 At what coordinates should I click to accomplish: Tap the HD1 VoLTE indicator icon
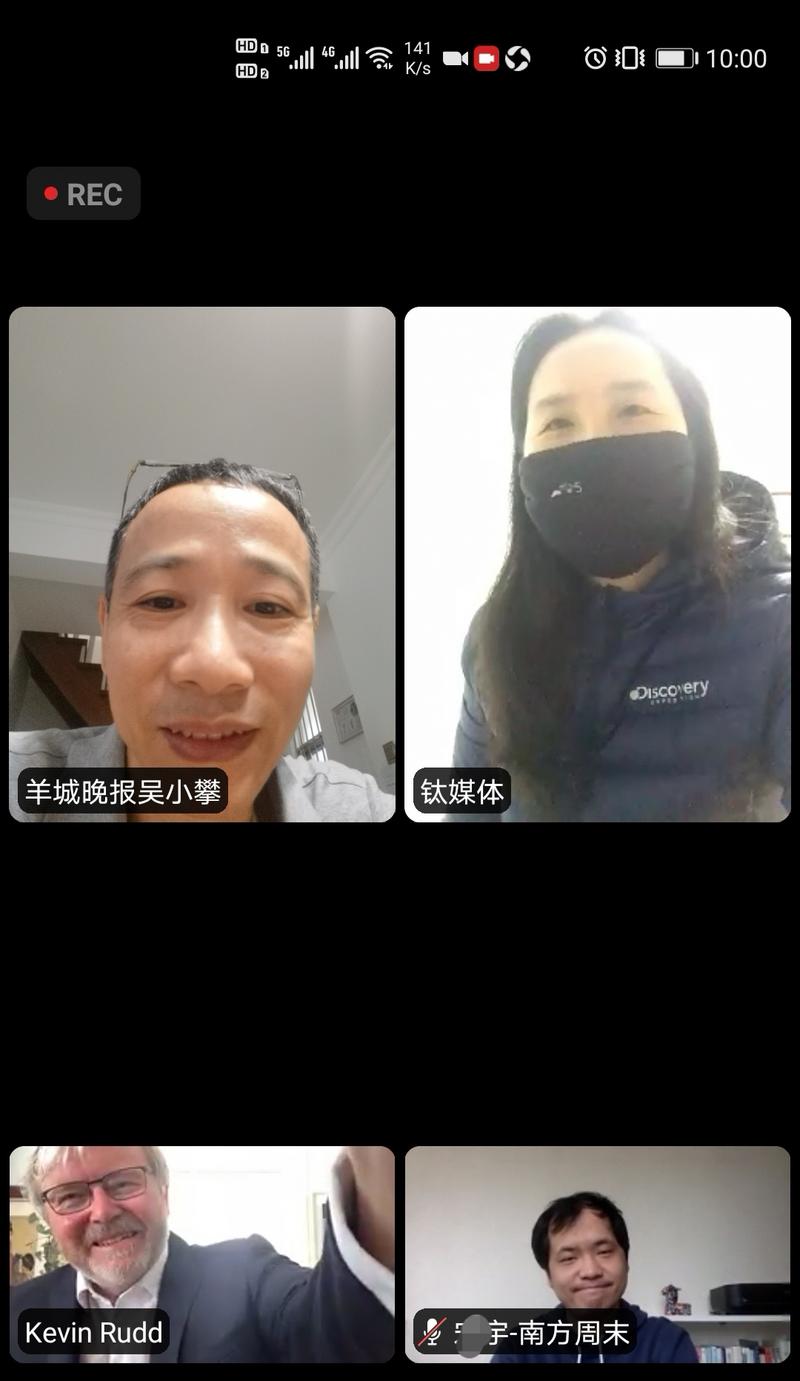coord(245,46)
